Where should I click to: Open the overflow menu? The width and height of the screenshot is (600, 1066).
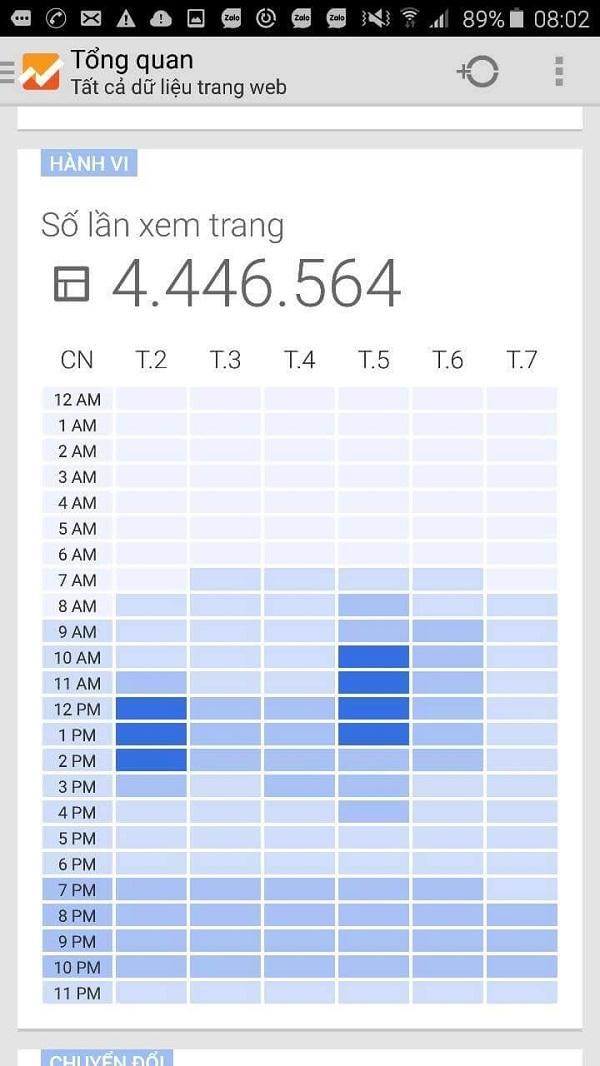(559, 71)
